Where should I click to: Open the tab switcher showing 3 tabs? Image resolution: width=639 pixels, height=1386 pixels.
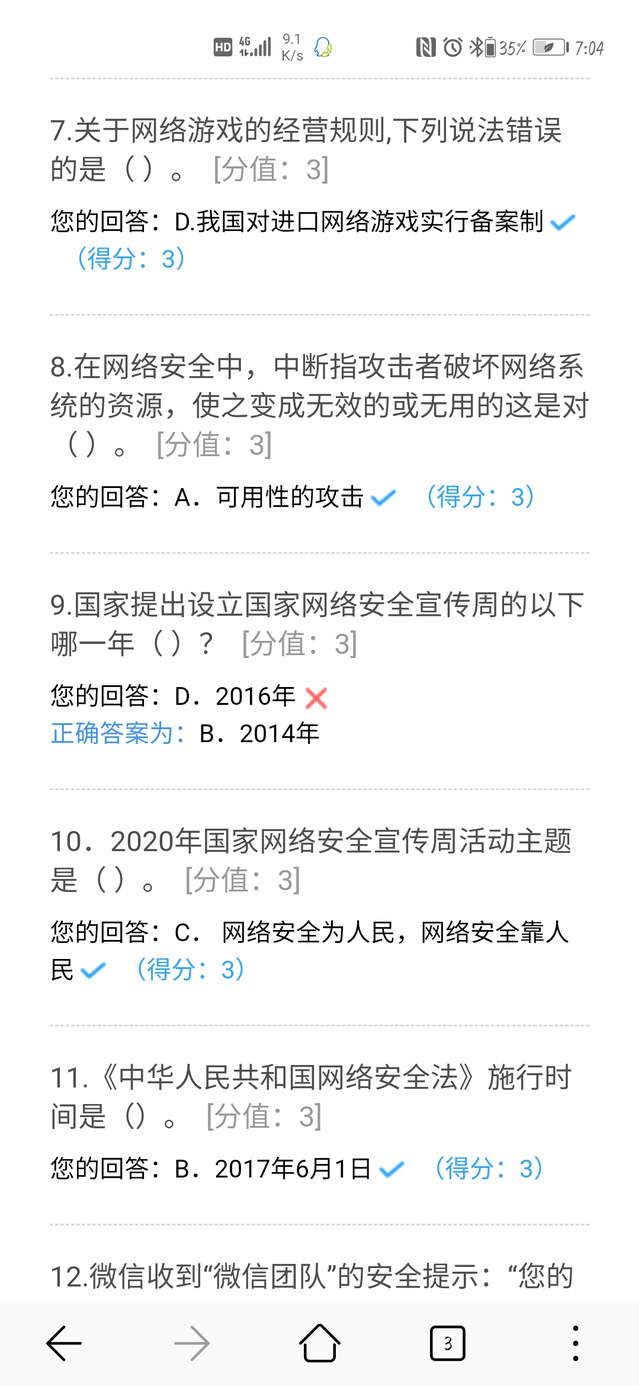coord(447,1344)
